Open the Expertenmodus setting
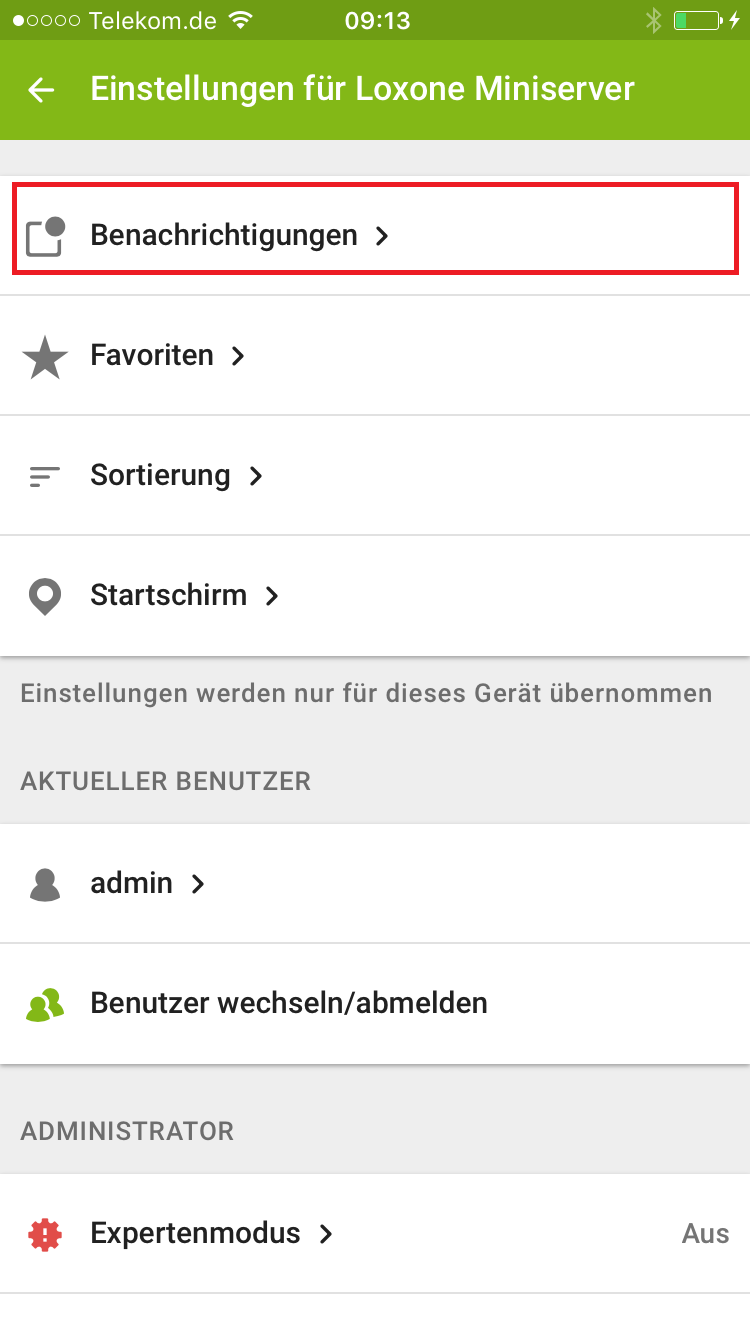Screen dimensions: 750x1334 tap(196, 1234)
